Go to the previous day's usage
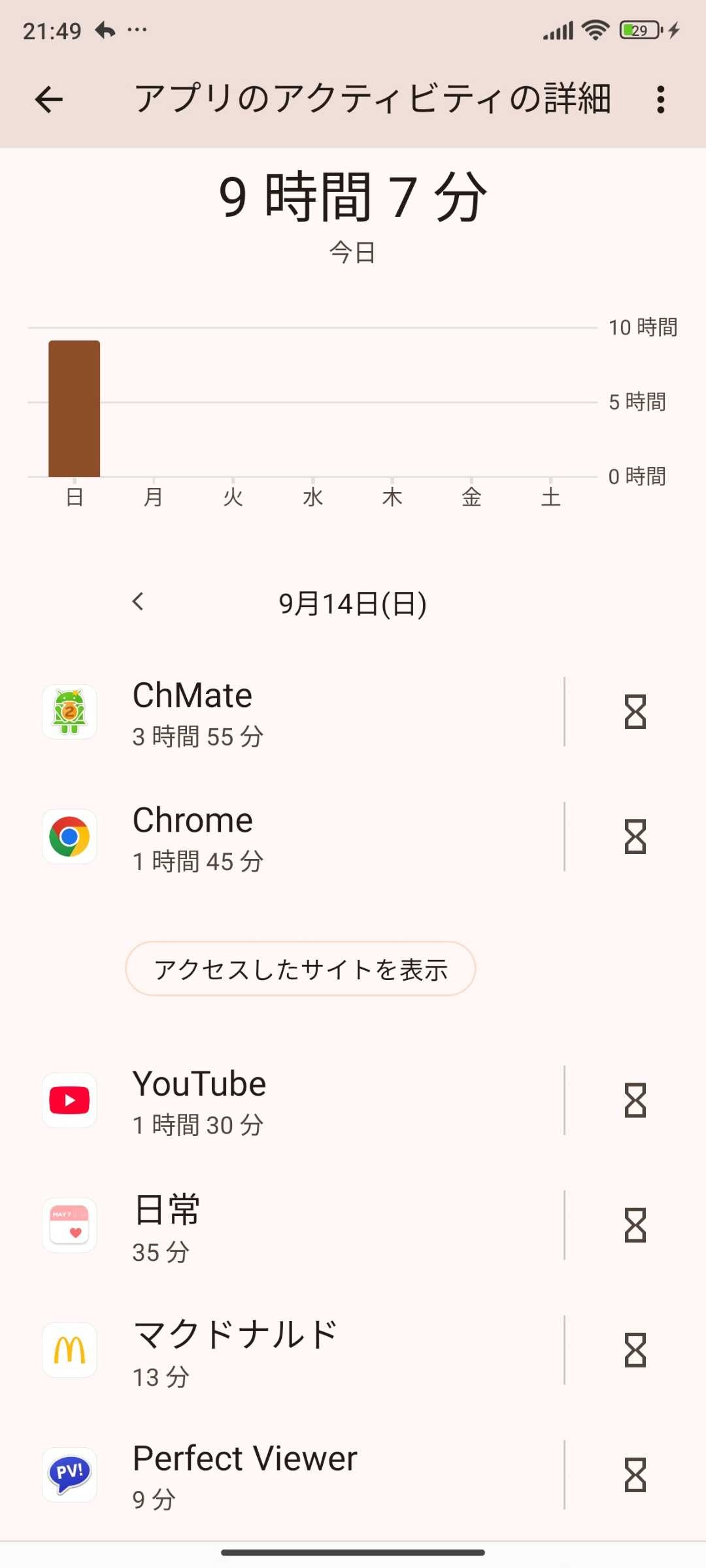The width and height of the screenshot is (706, 1568). pyautogui.click(x=138, y=602)
